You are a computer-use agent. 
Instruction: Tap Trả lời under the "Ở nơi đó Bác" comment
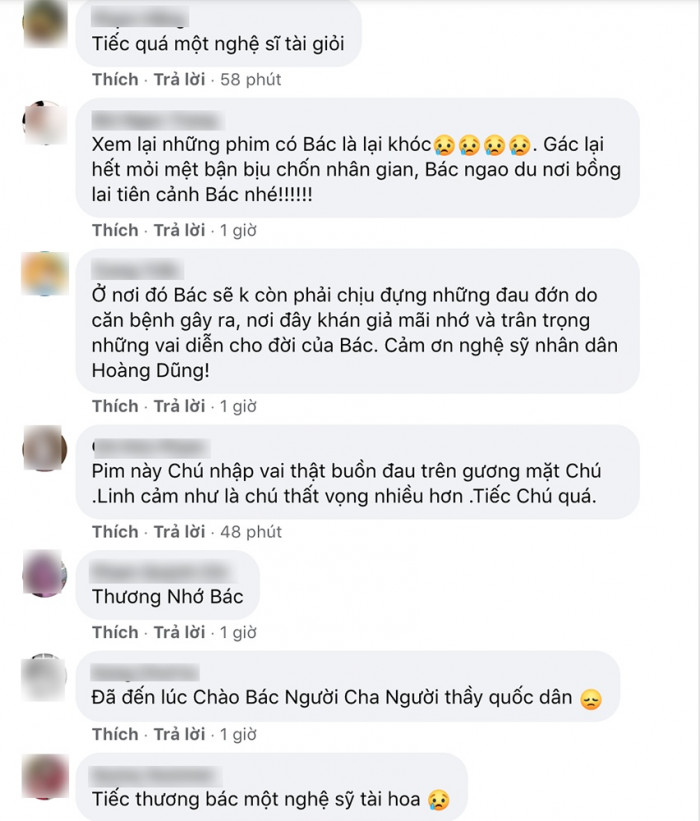[179, 406]
